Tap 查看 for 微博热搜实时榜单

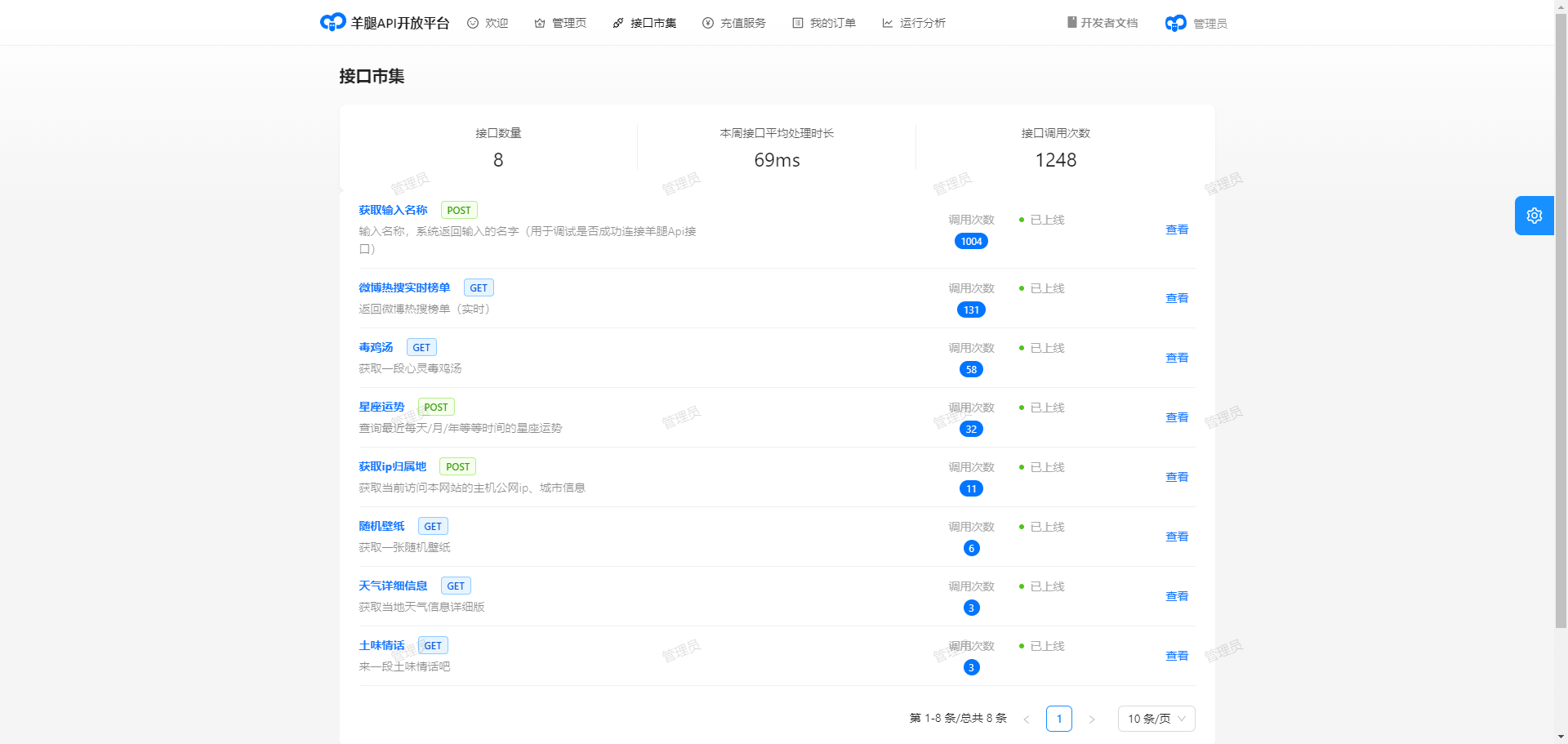[1176, 298]
